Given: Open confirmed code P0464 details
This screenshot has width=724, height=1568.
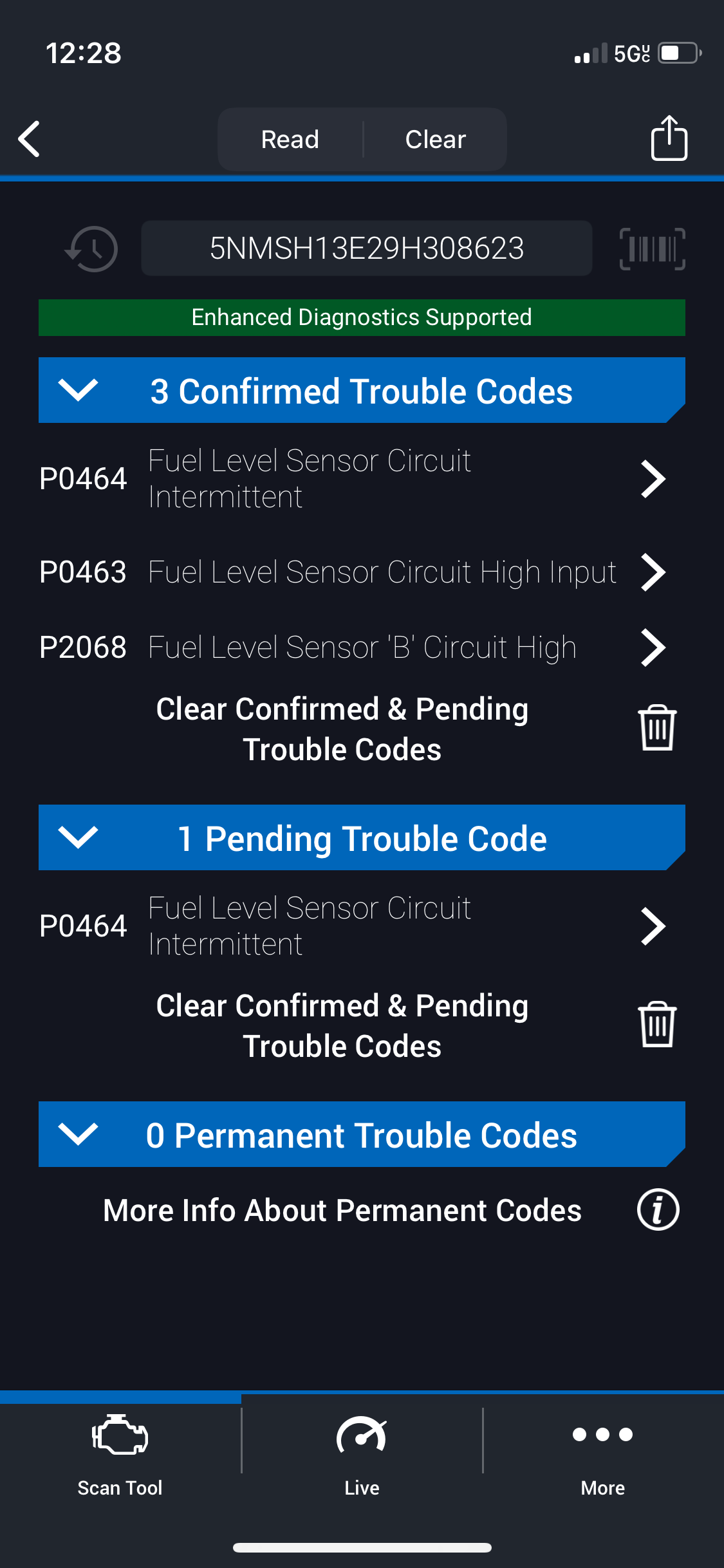Looking at the screenshot, I should [x=351, y=479].
